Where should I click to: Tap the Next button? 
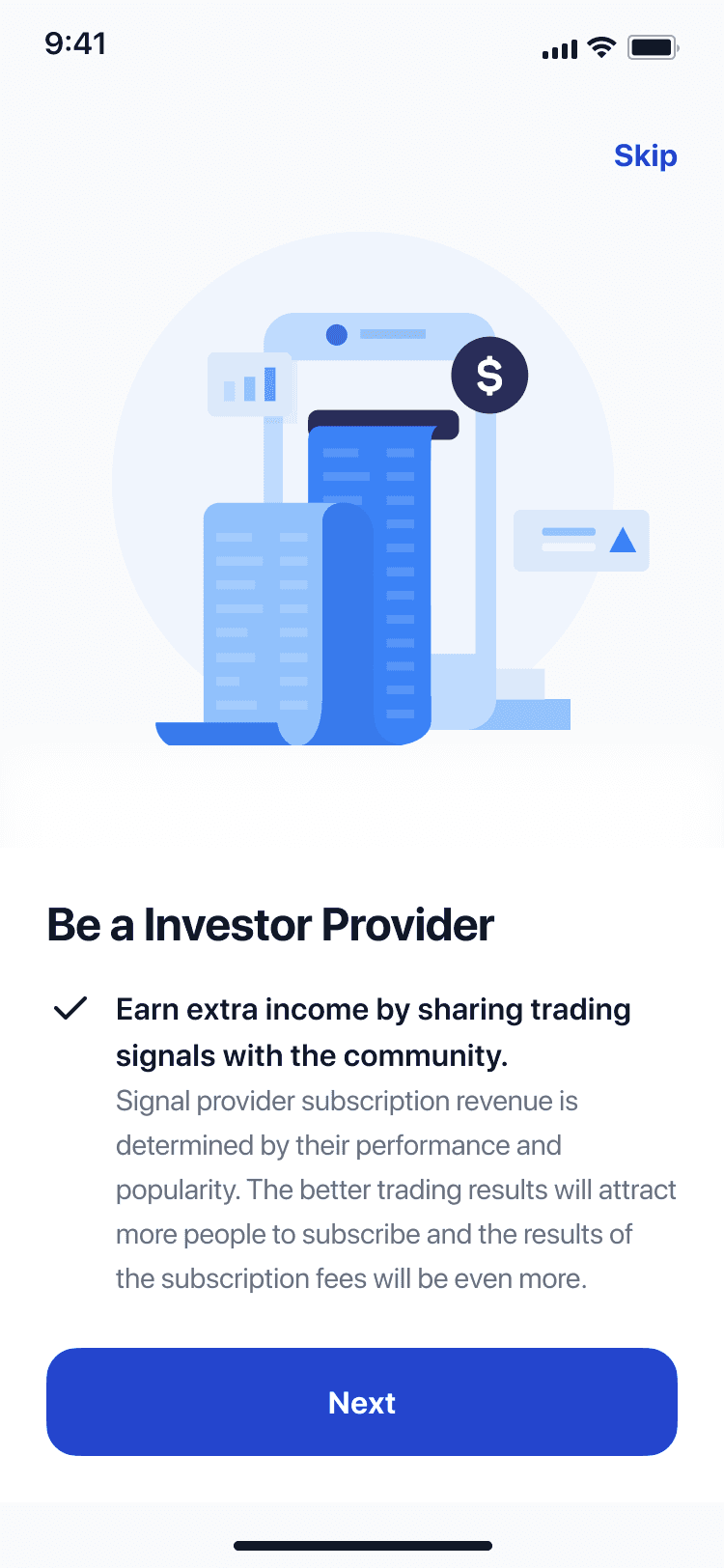coord(362,1402)
